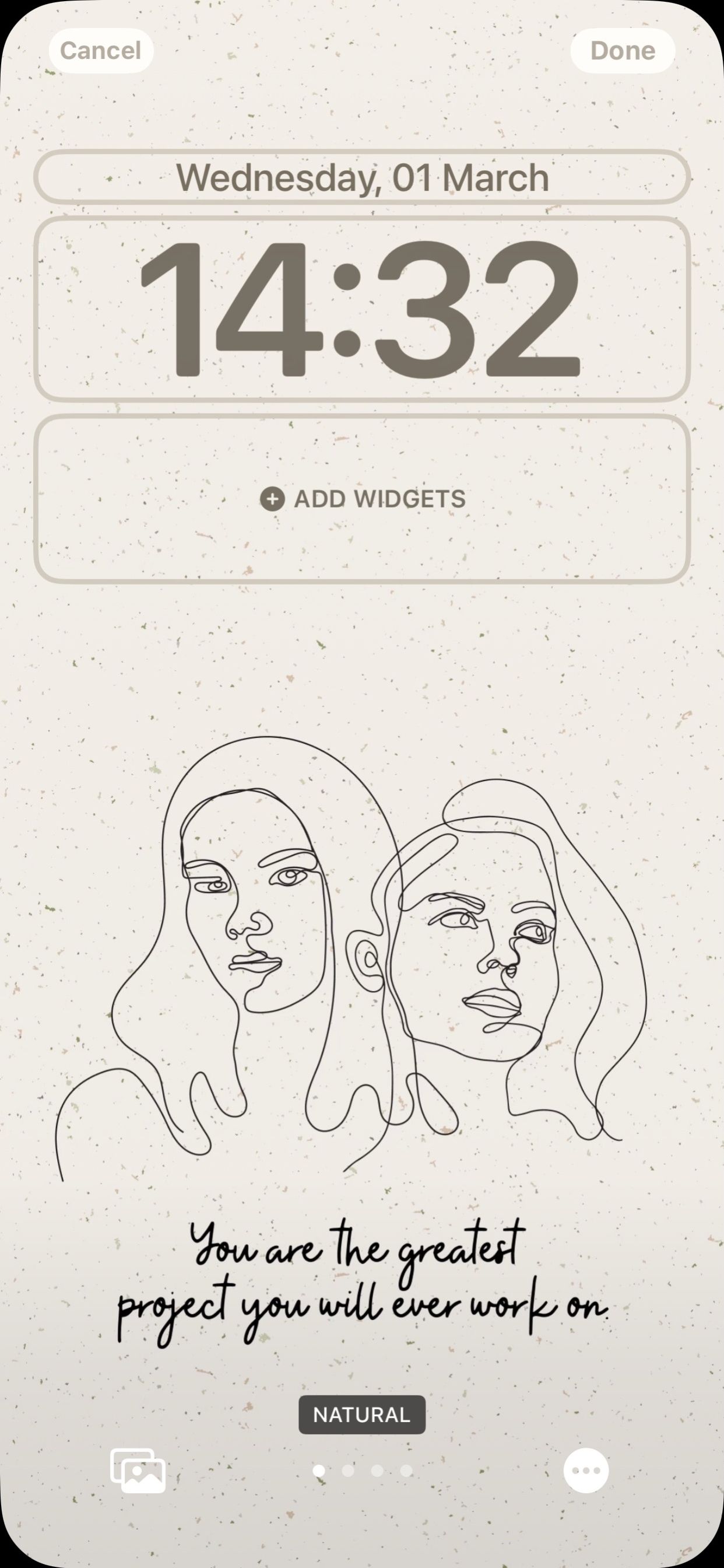The image size is (724, 1568).
Task: Open the three-dot more options menu
Action: tap(585, 1470)
